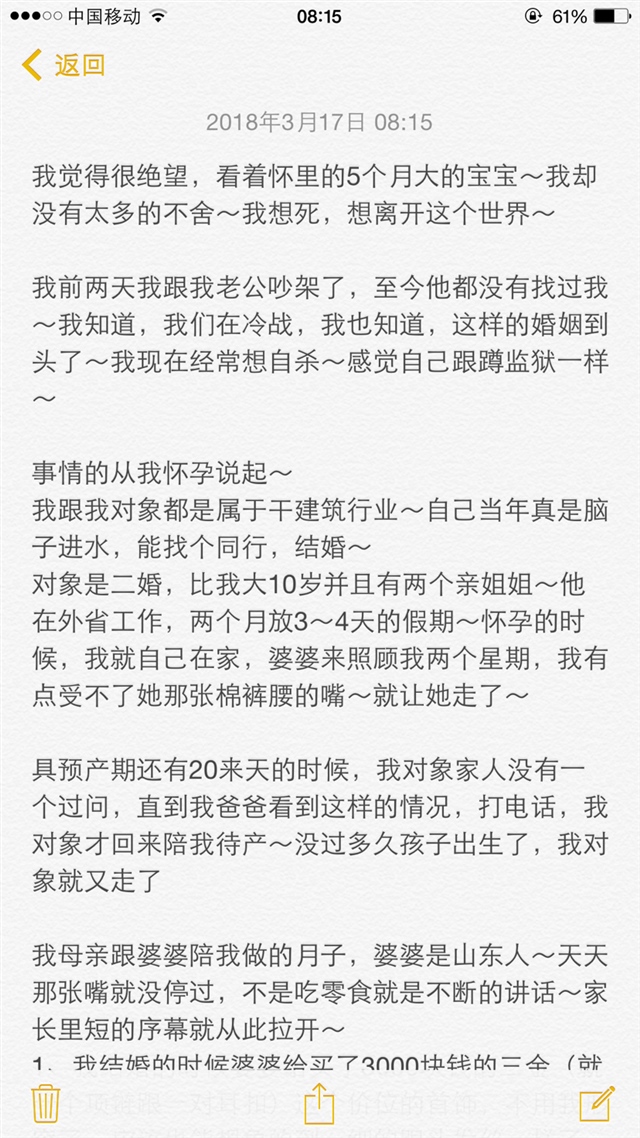Compose a new note
Screen dimensions: 640x1138
(x=596, y=1102)
